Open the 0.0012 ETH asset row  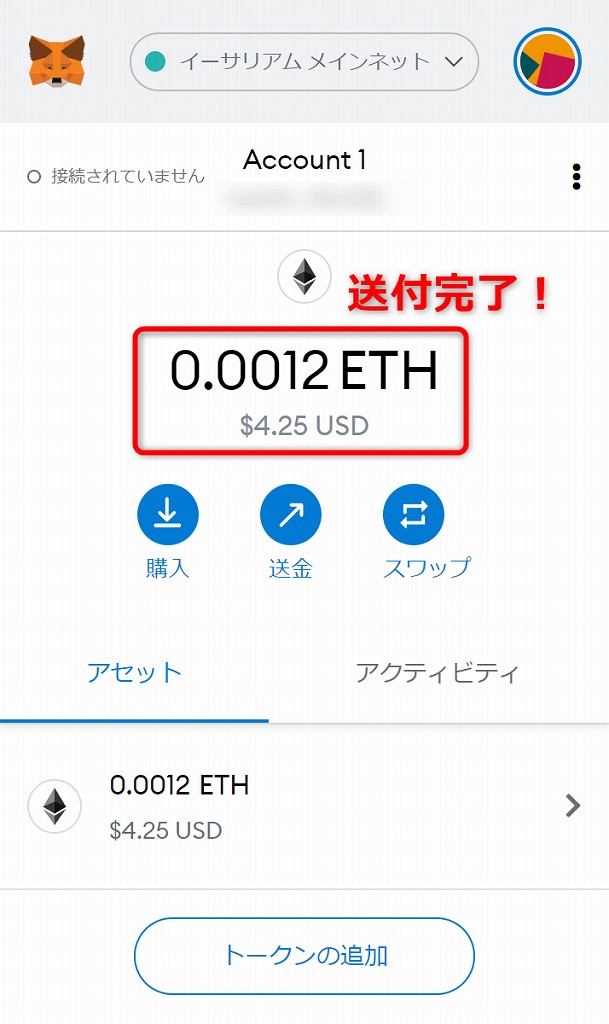(304, 806)
